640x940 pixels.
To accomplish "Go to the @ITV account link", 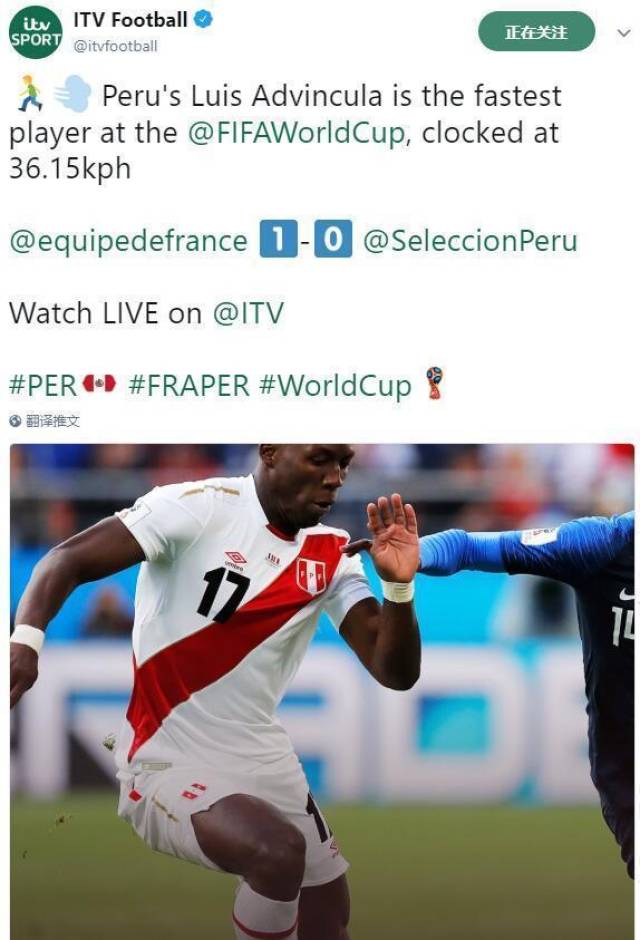I will pyautogui.click(x=247, y=313).
